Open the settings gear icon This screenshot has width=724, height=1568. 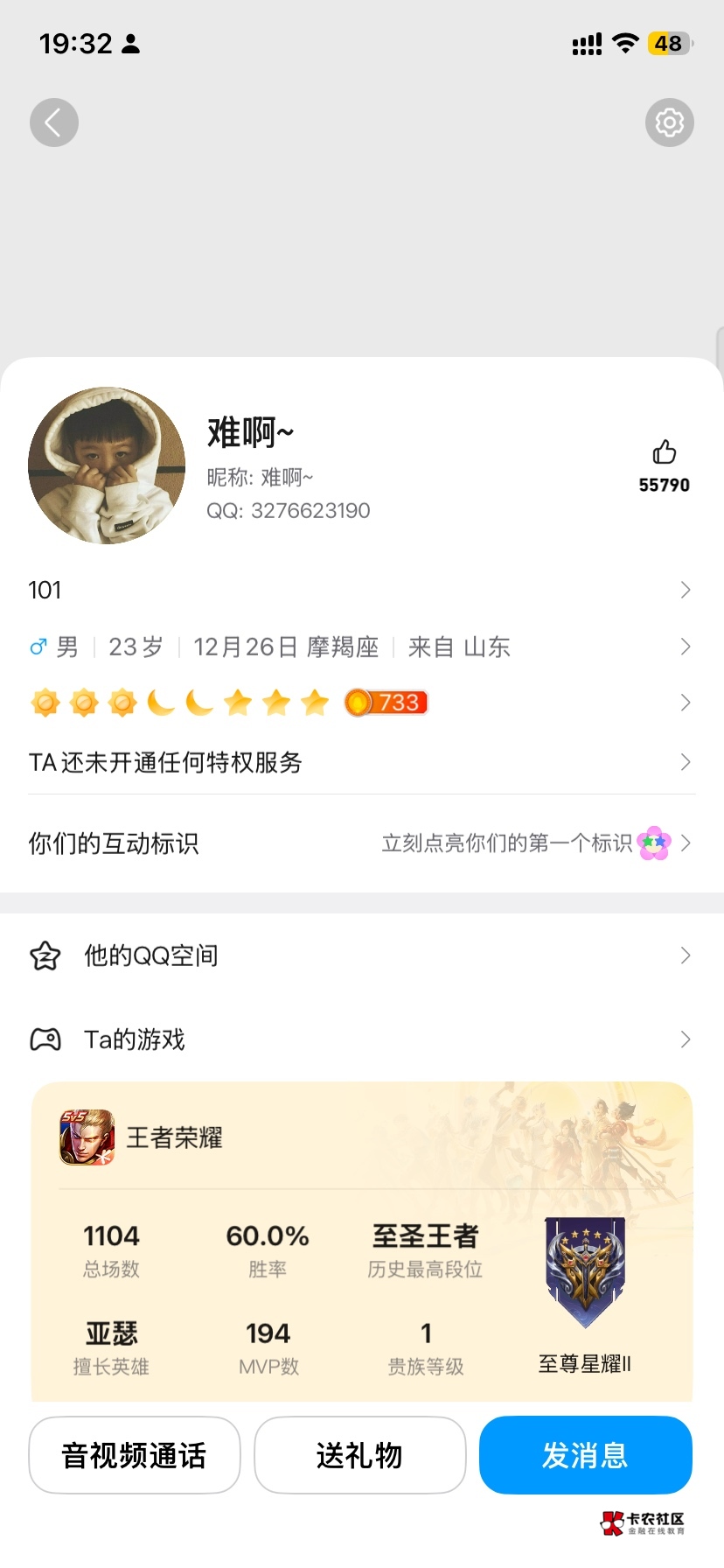(670, 122)
